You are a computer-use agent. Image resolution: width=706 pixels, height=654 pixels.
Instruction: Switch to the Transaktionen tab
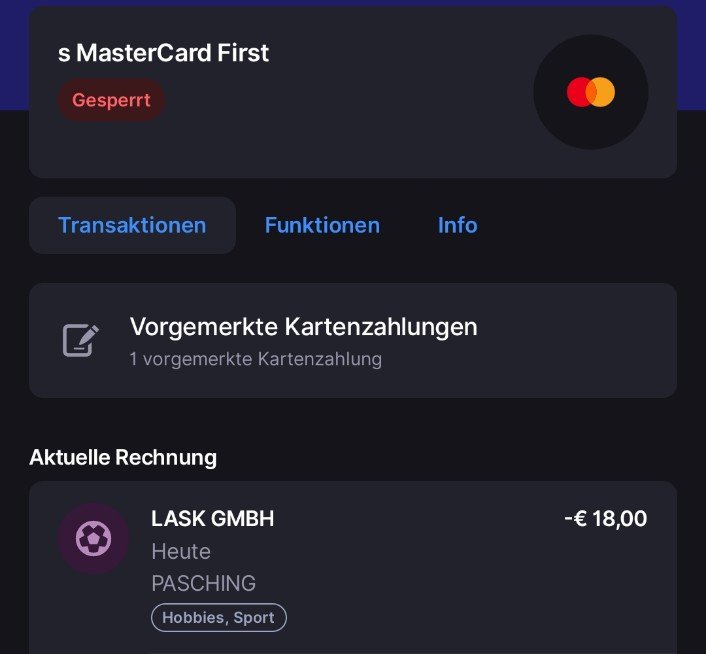tap(132, 225)
